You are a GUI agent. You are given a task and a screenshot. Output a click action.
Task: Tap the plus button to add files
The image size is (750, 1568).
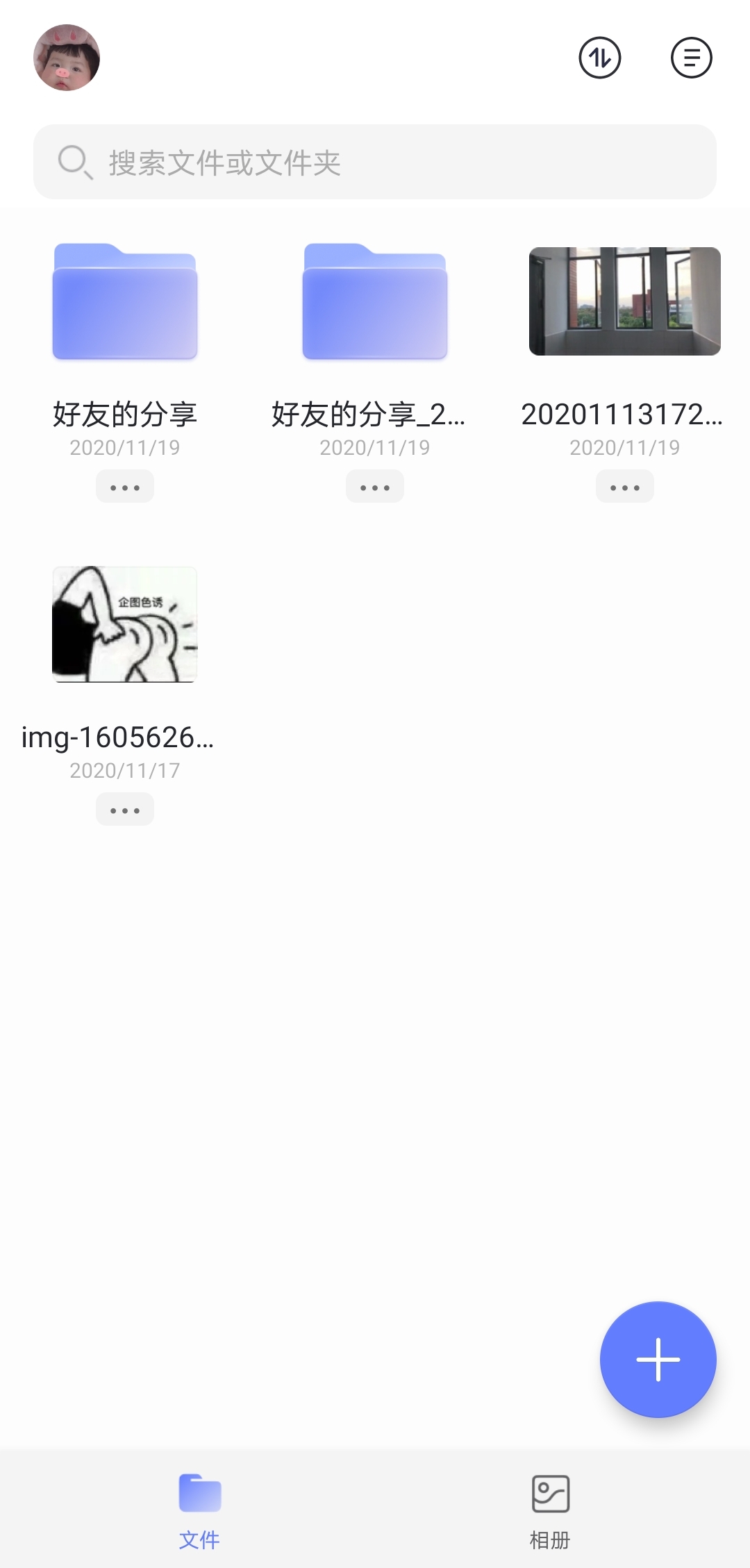(x=658, y=1359)
